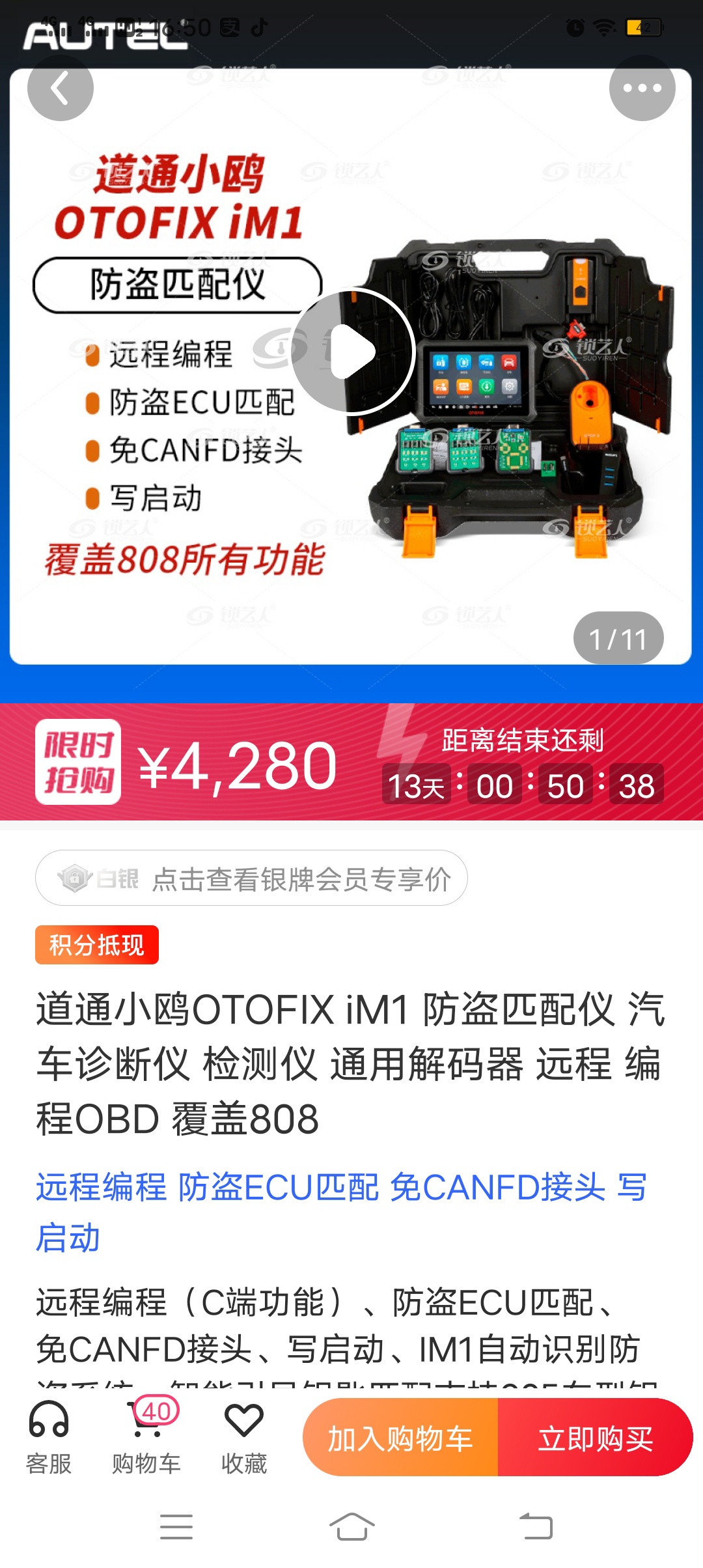The height and width of the screenshot is (1568, 703).
Task: Play the product video
Action: [352, 352]
